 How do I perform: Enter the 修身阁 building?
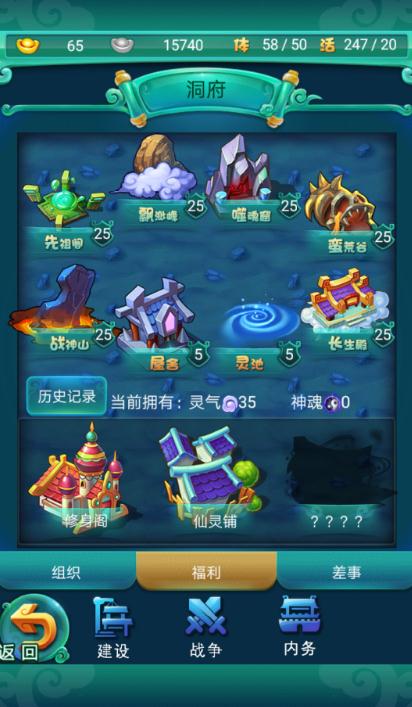79,478
